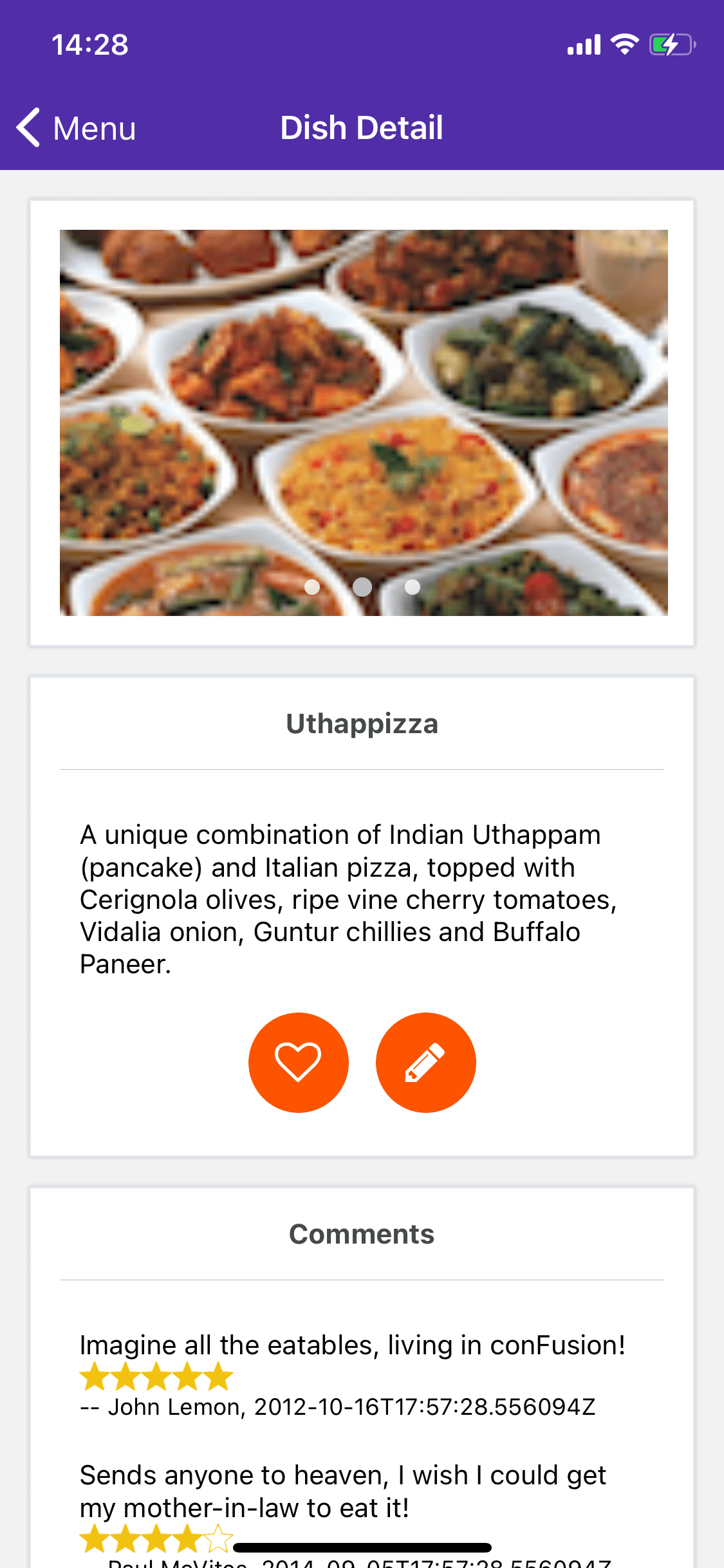Screen dimensions: 724x1568
Task: Open the comment composer with the pencil icon
Action: click(x=425, y=1062)
